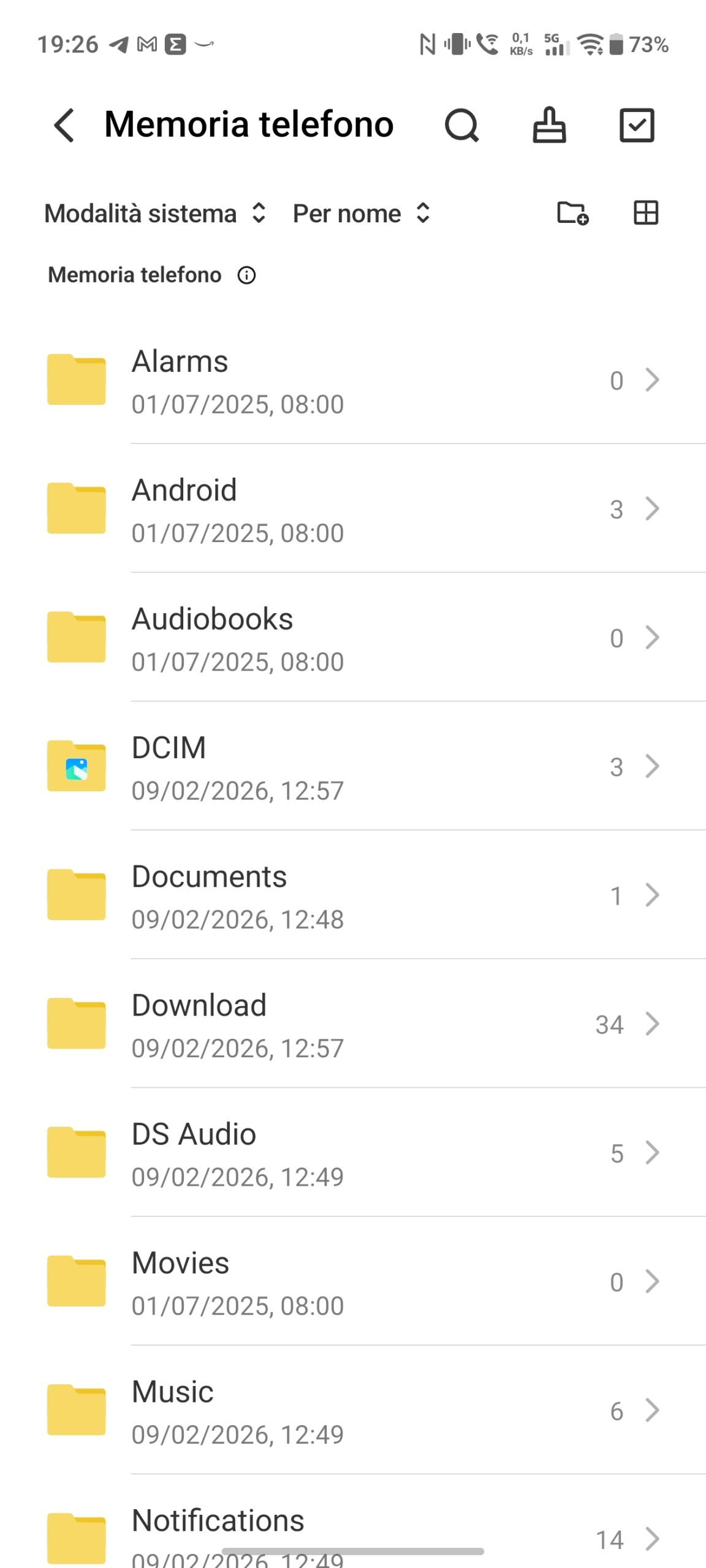Screen dimensions: 706x1568
Task: Open the Modalità sistema dropdown
Action: (155, 213)
